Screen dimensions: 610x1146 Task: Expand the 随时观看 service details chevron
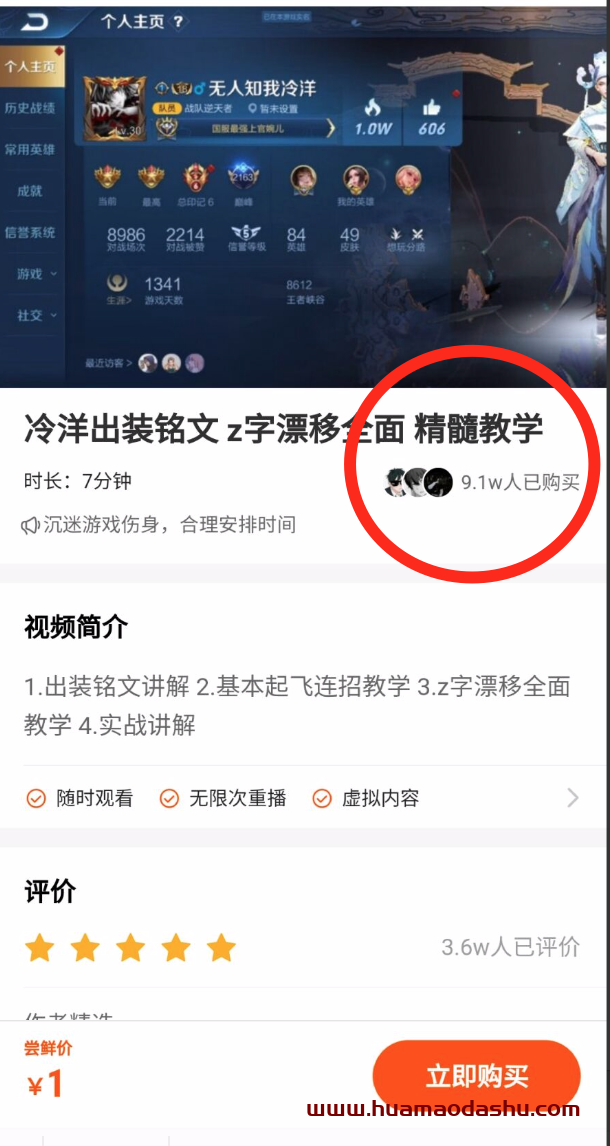[x=573, y=797]
